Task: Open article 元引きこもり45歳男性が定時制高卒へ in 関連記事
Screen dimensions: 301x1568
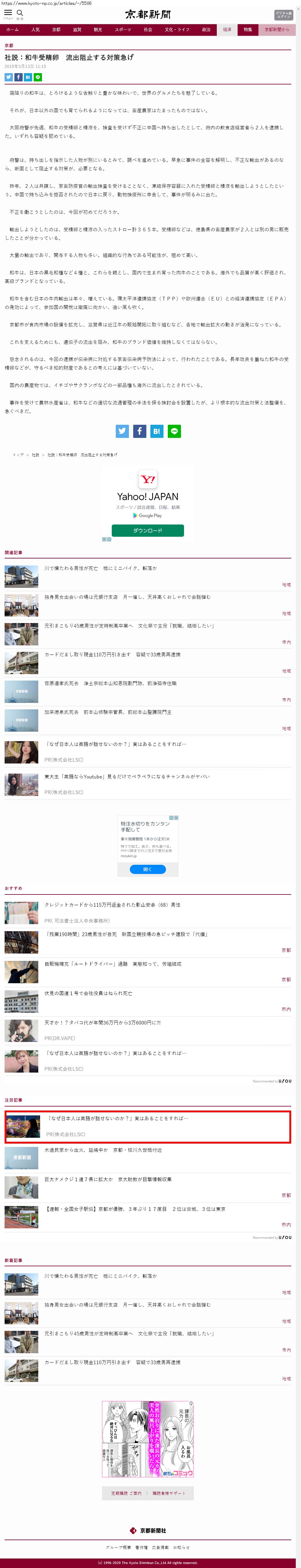Action: 129,626
